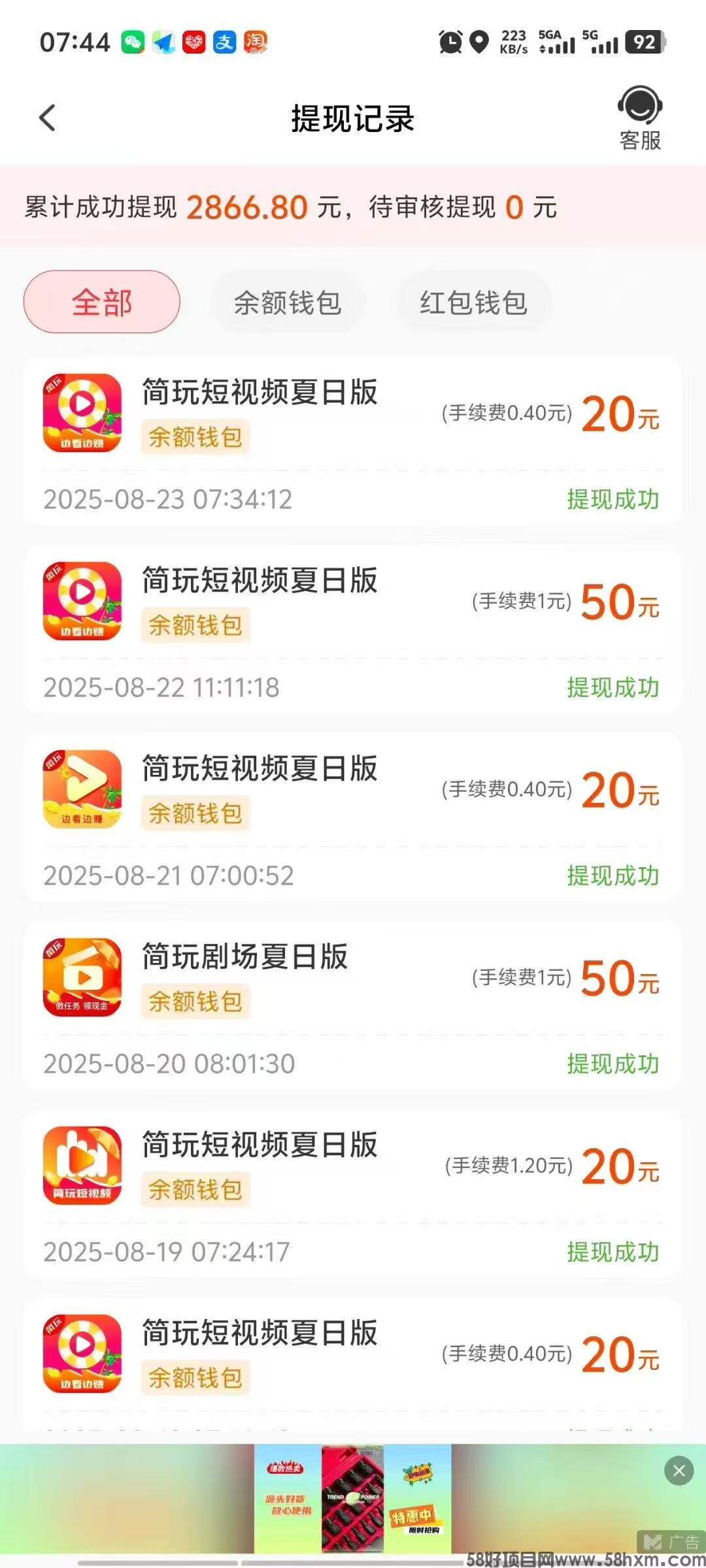Tap the 余额钱包 badge on the 08-22 record
The height and width of the screenshot is (1568, 706).
point(195,625)
